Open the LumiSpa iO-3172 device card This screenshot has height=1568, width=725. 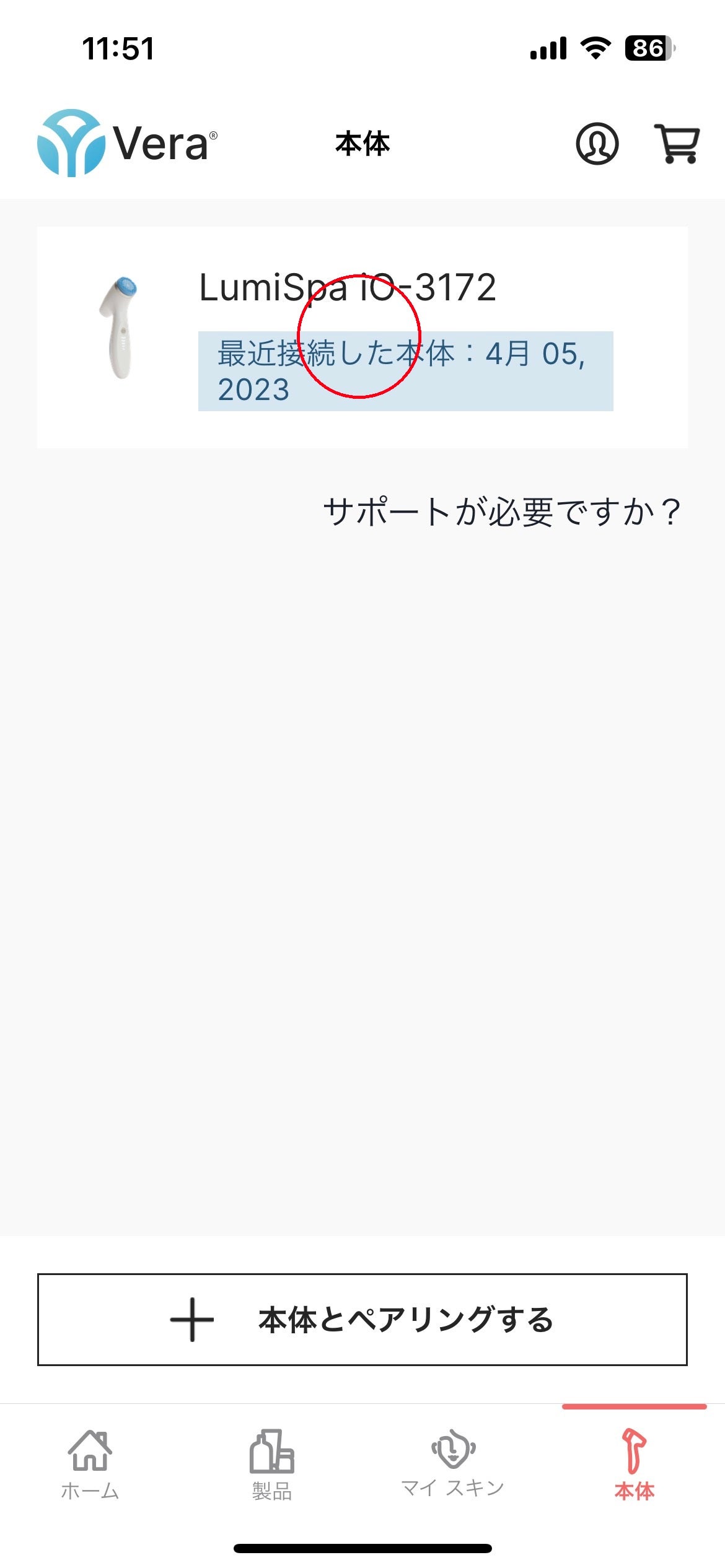tap(362, 338)
